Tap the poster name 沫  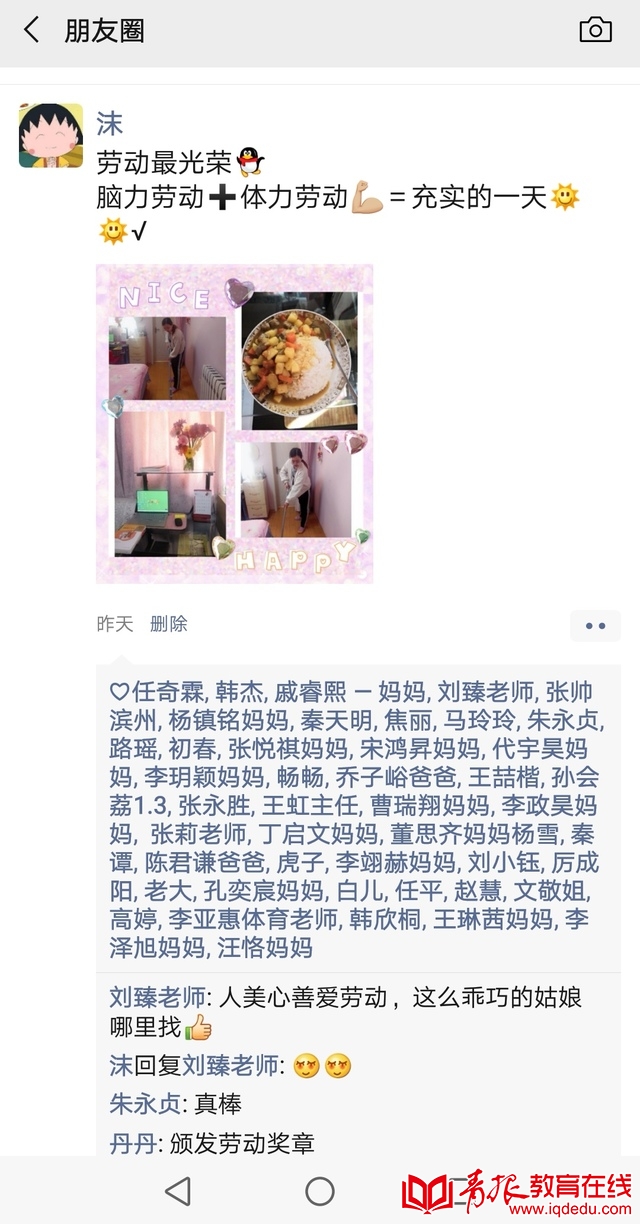point(109,123)
